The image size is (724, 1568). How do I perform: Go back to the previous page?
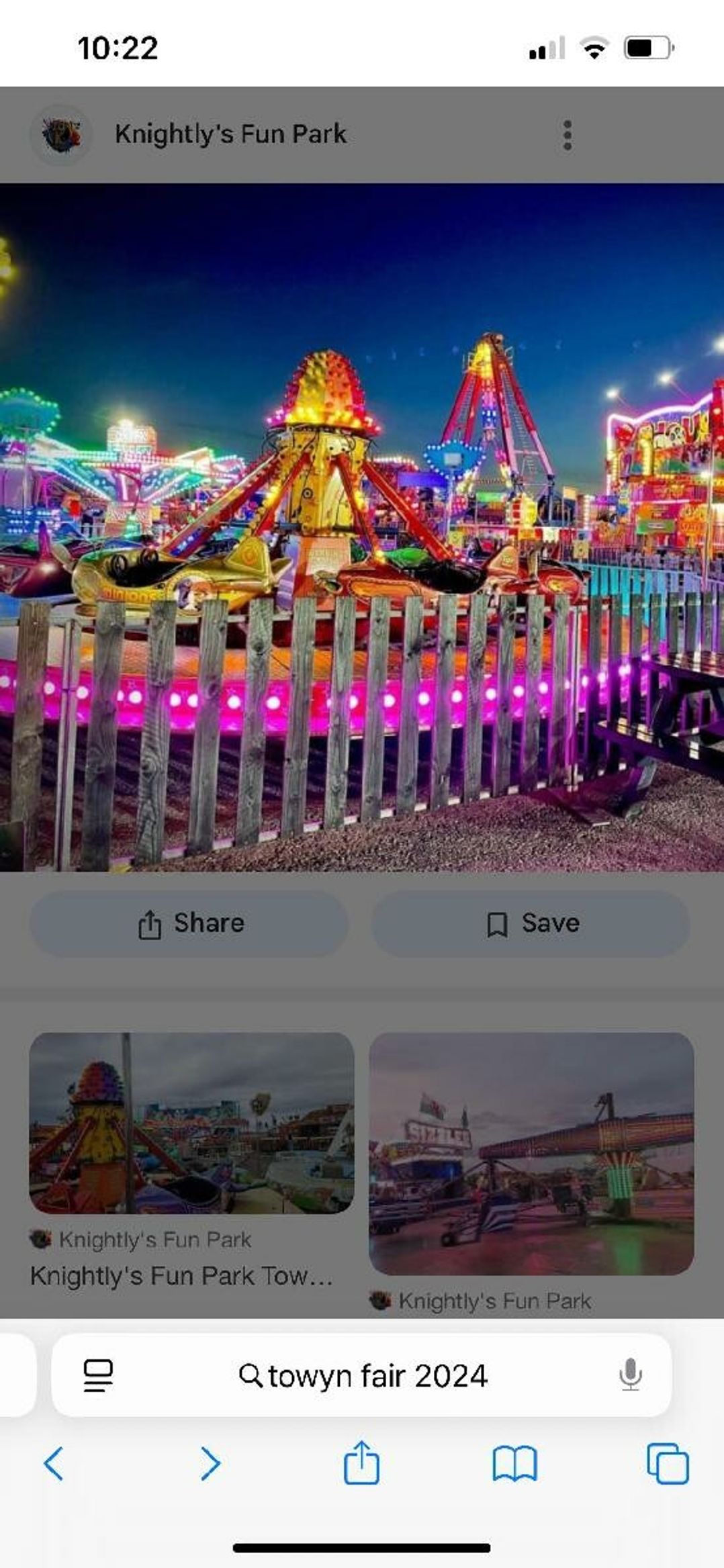(x=54, y=1463)
